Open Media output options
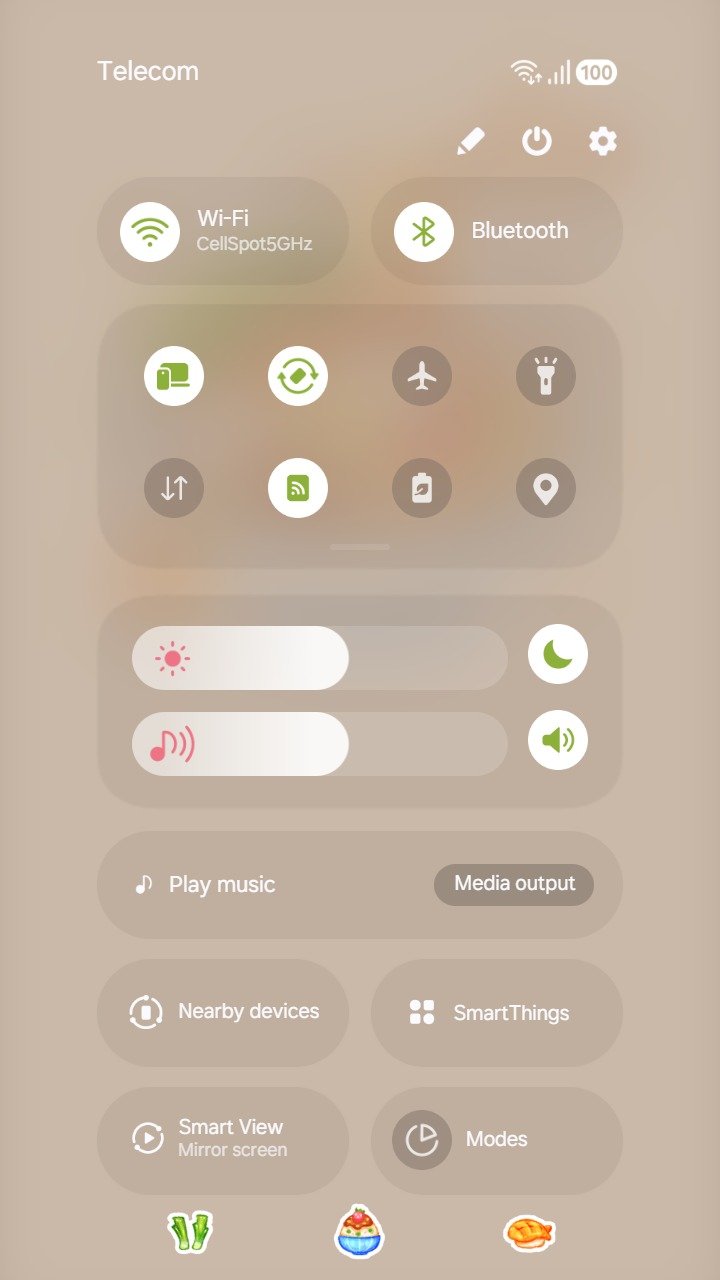Screen dimensions: 720x1280 pos(514,884)
